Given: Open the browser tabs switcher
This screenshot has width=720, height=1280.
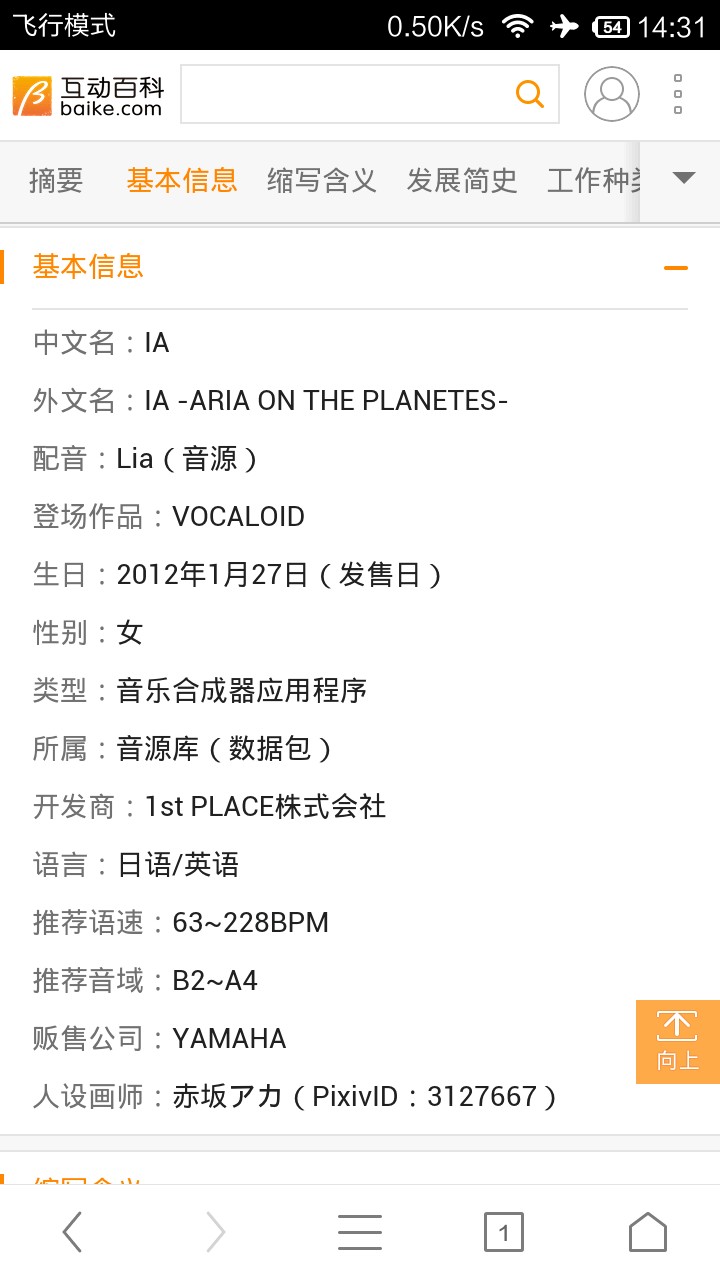Looking at the screenshot, I should [503, 1232].
